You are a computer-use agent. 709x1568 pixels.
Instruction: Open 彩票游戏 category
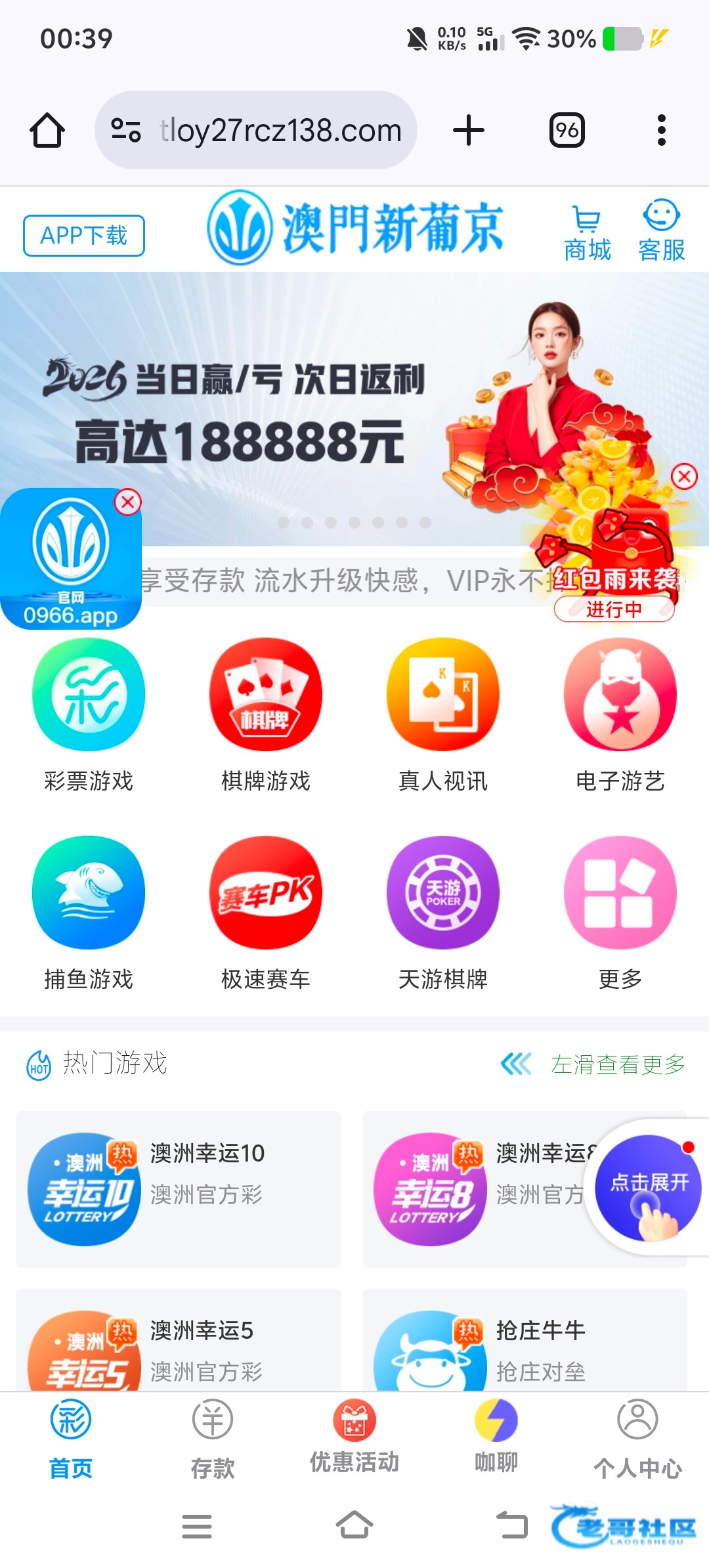click(x=89, y=716)
